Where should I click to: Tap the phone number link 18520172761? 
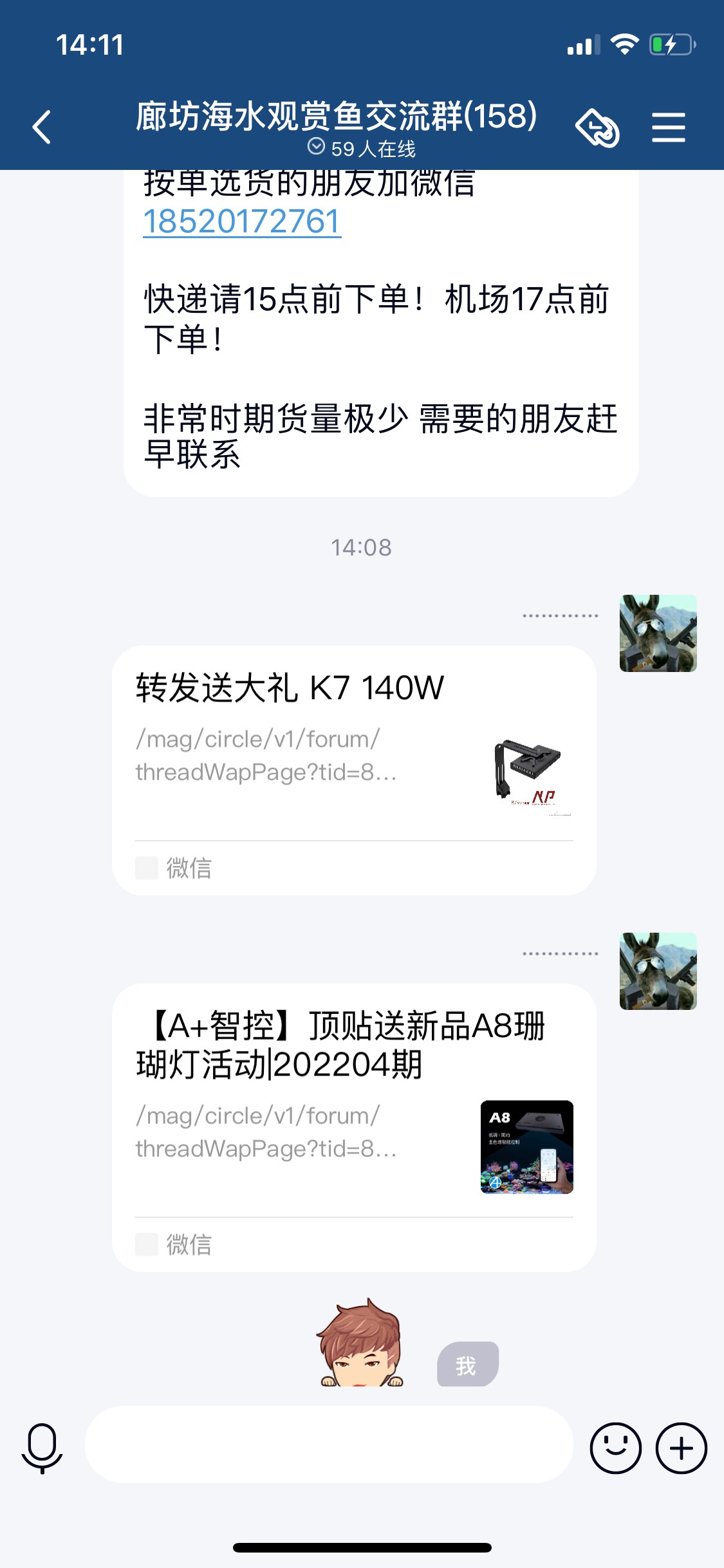point(242,222)
